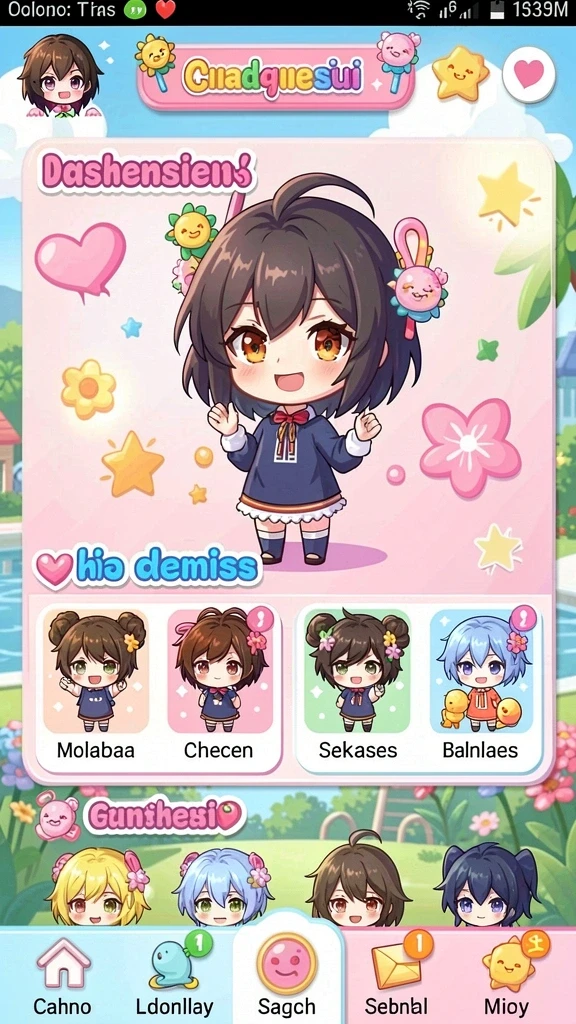Switch to the Mioy tab
Screen dimensions: 576x1024
click(x=507, y=976)
